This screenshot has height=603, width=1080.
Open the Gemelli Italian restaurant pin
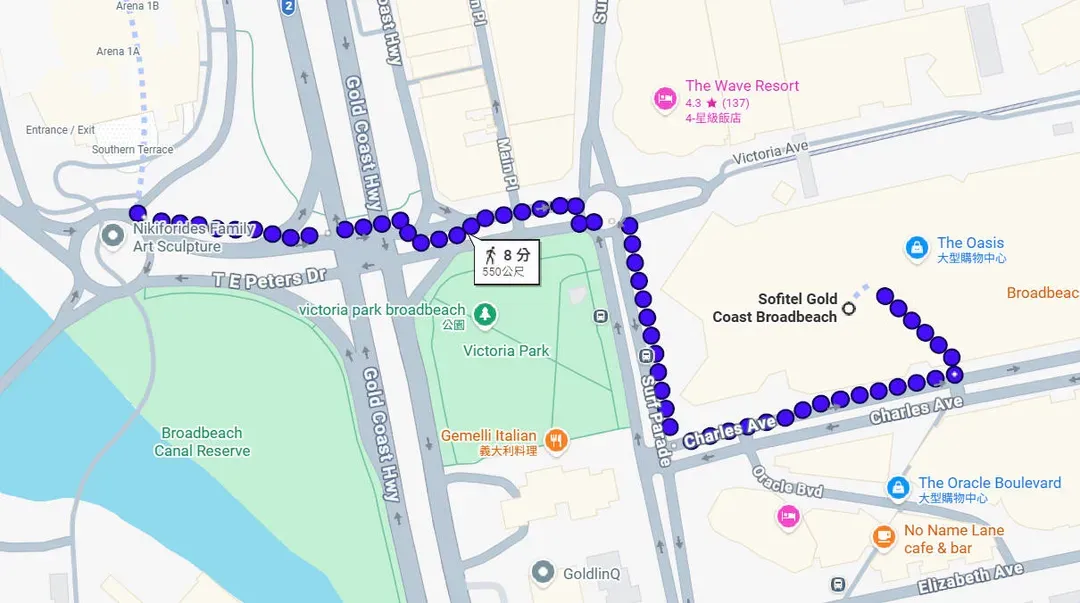click(557, 439)
